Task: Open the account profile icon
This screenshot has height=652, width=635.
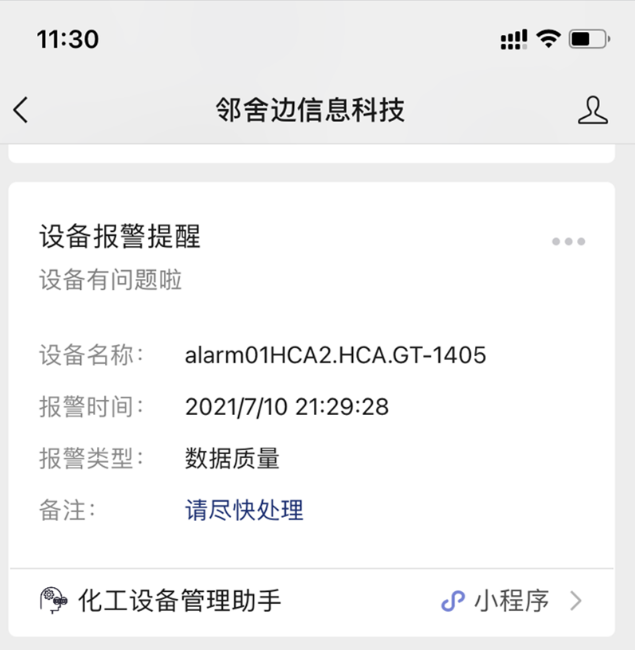Action: point(592,110)
